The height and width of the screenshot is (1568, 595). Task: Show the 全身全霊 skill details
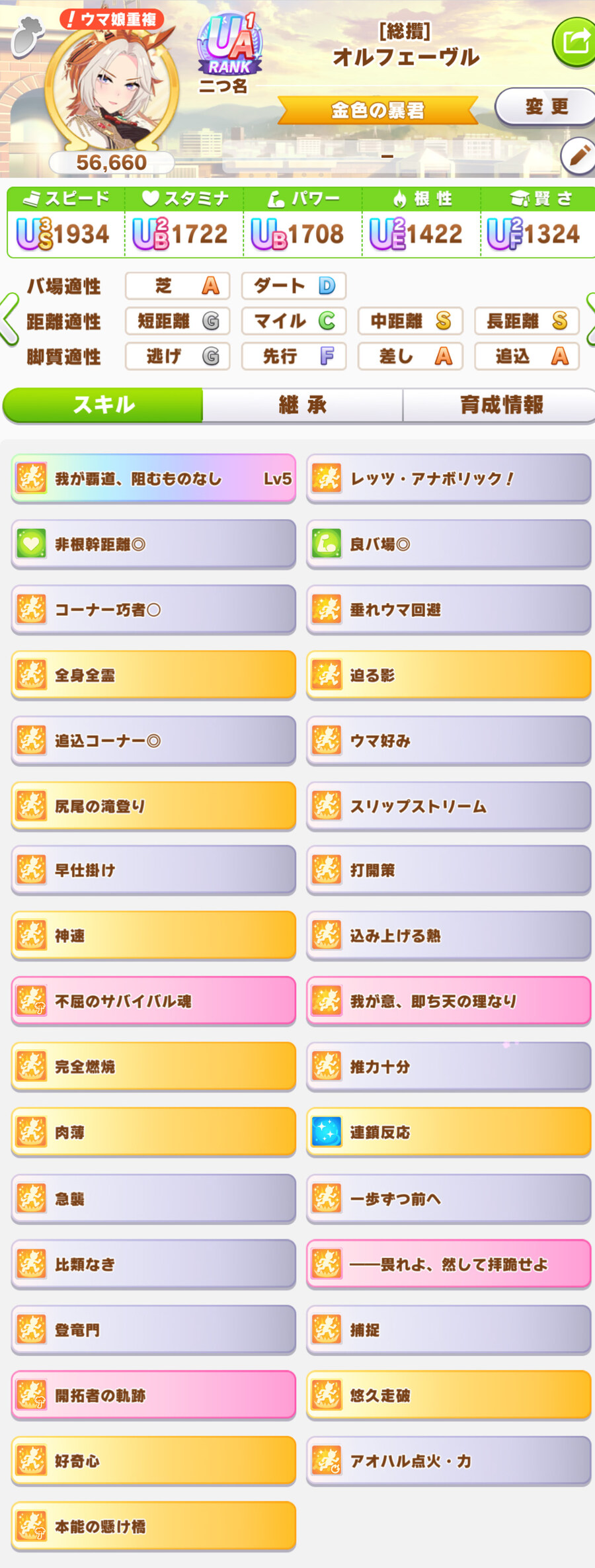click(153, 675)
